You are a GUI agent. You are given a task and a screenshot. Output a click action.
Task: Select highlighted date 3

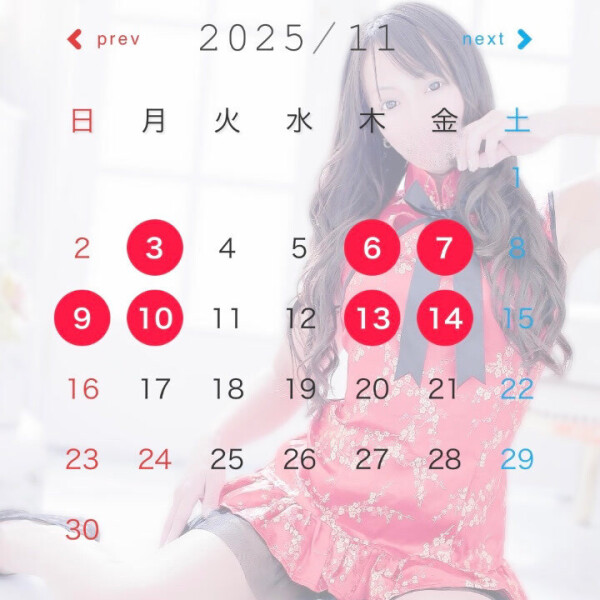(x=155, y=247)
